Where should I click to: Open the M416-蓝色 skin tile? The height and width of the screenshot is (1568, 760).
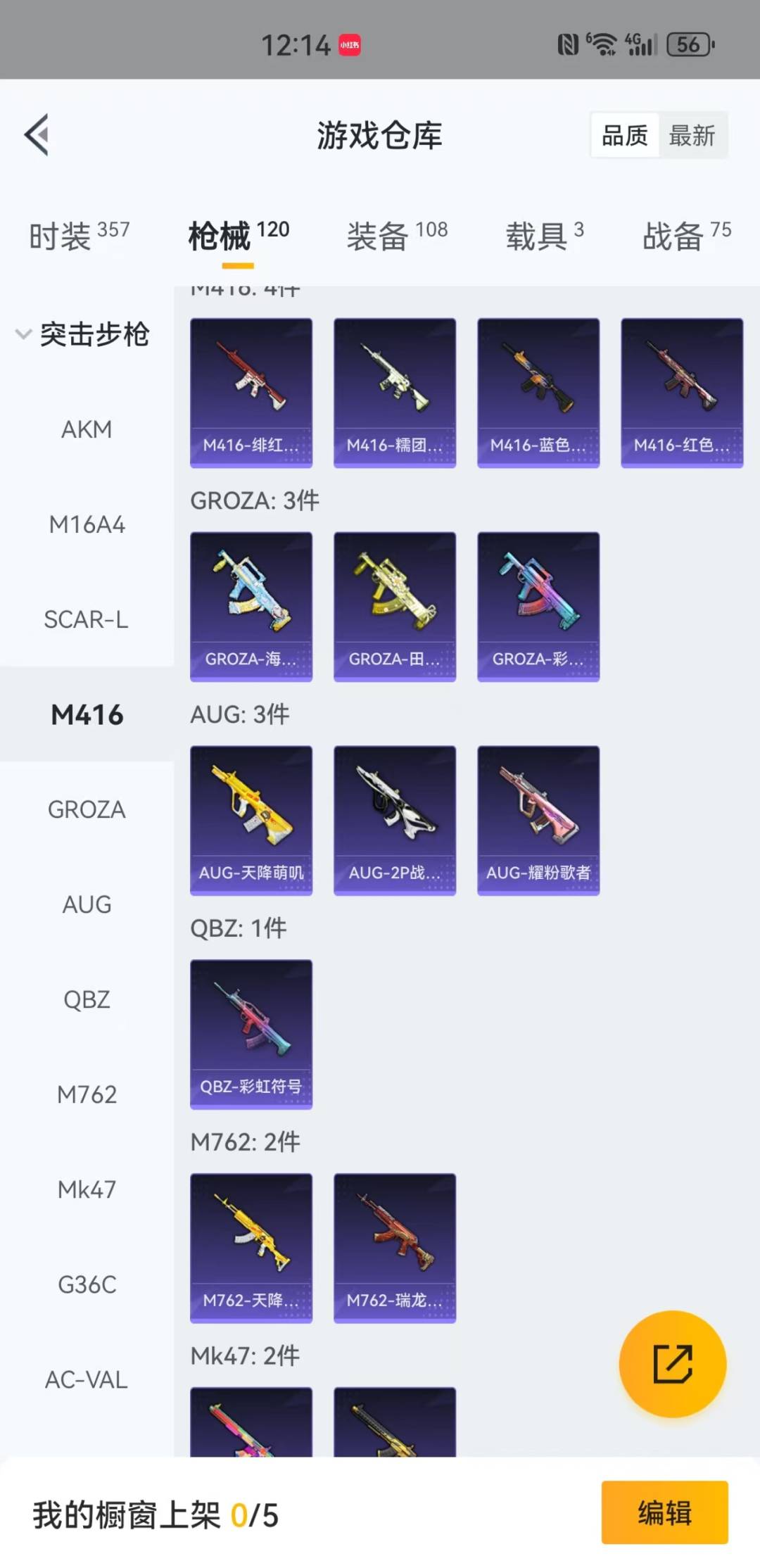point(538,393)
